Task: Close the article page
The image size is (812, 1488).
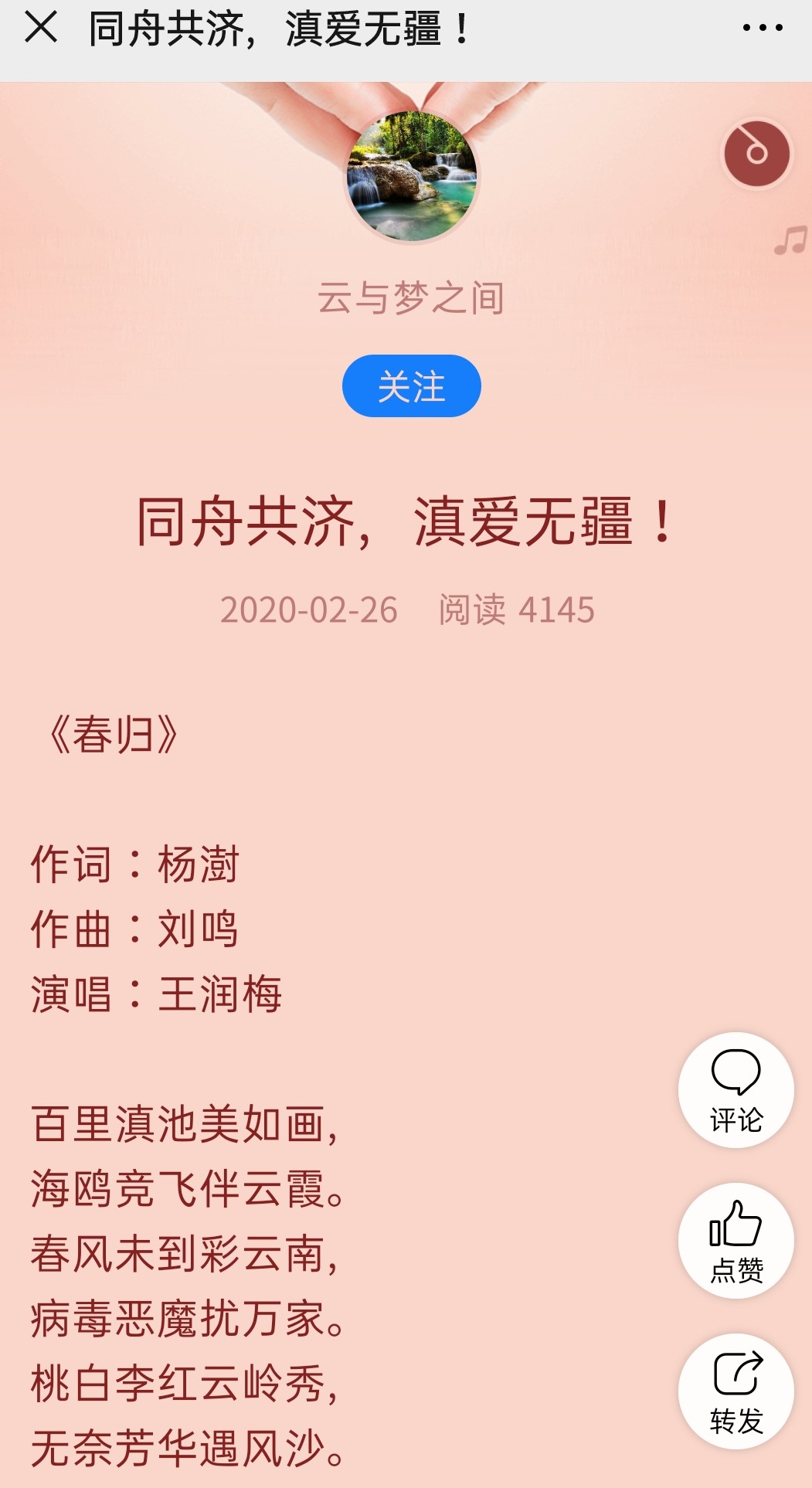Action: tap(41, 28)
